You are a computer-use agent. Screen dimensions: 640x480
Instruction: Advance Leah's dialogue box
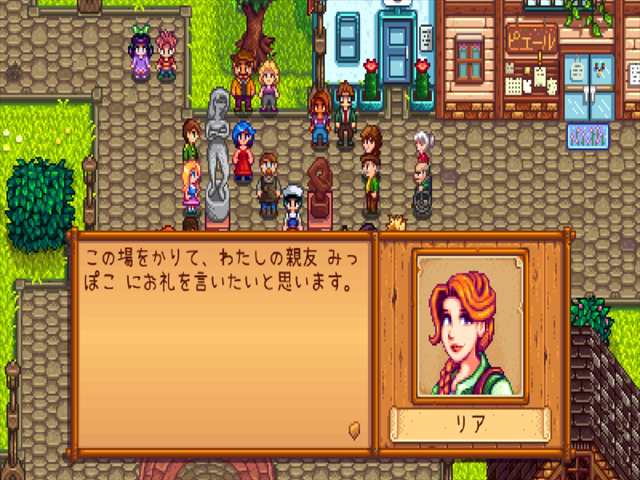coord(354,429)
